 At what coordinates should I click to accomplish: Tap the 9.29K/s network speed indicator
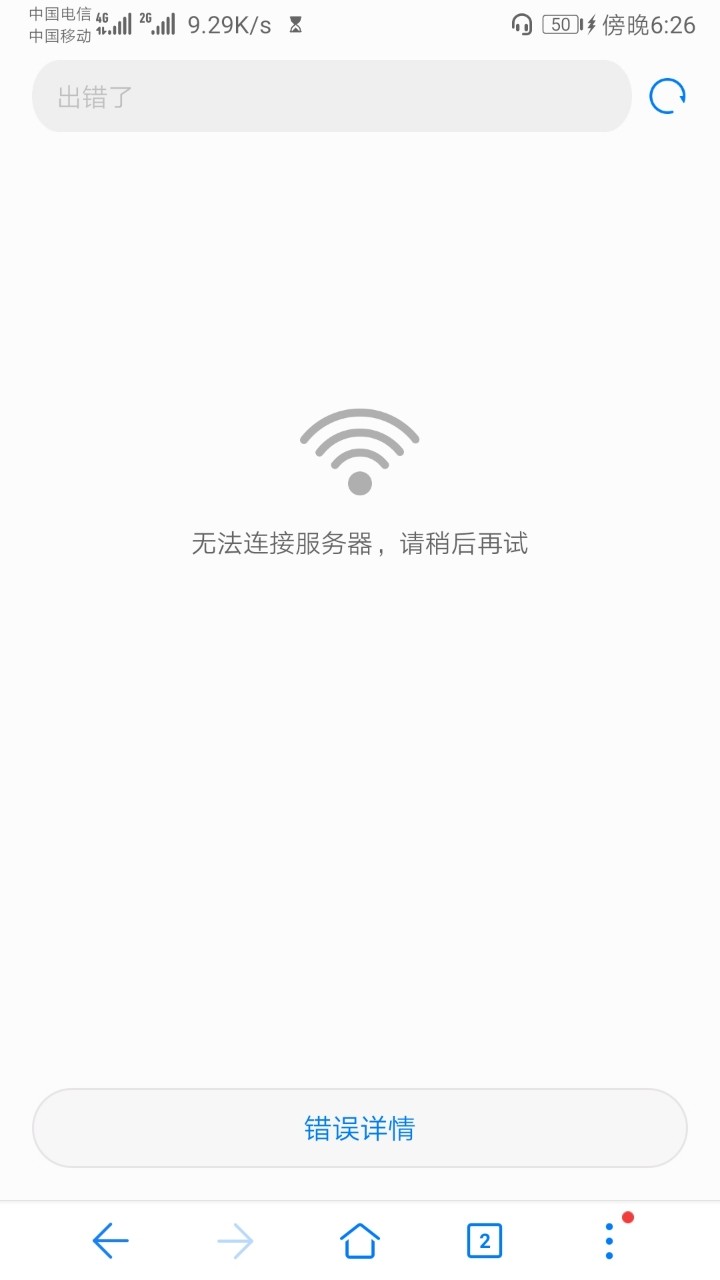pos(229,24)
